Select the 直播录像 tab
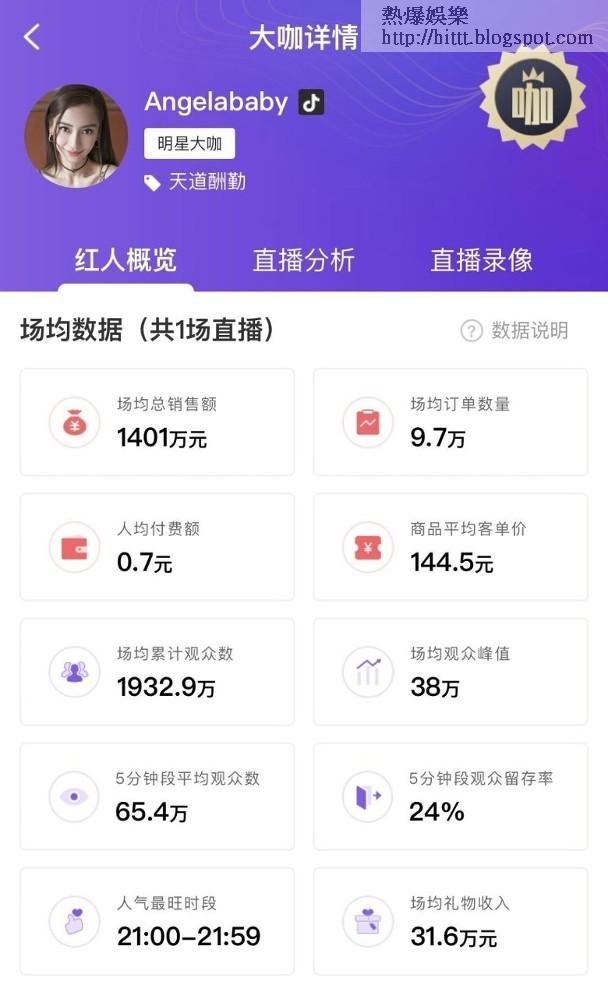Viewport: 608px width, 992px height. [x=481, y=261]
